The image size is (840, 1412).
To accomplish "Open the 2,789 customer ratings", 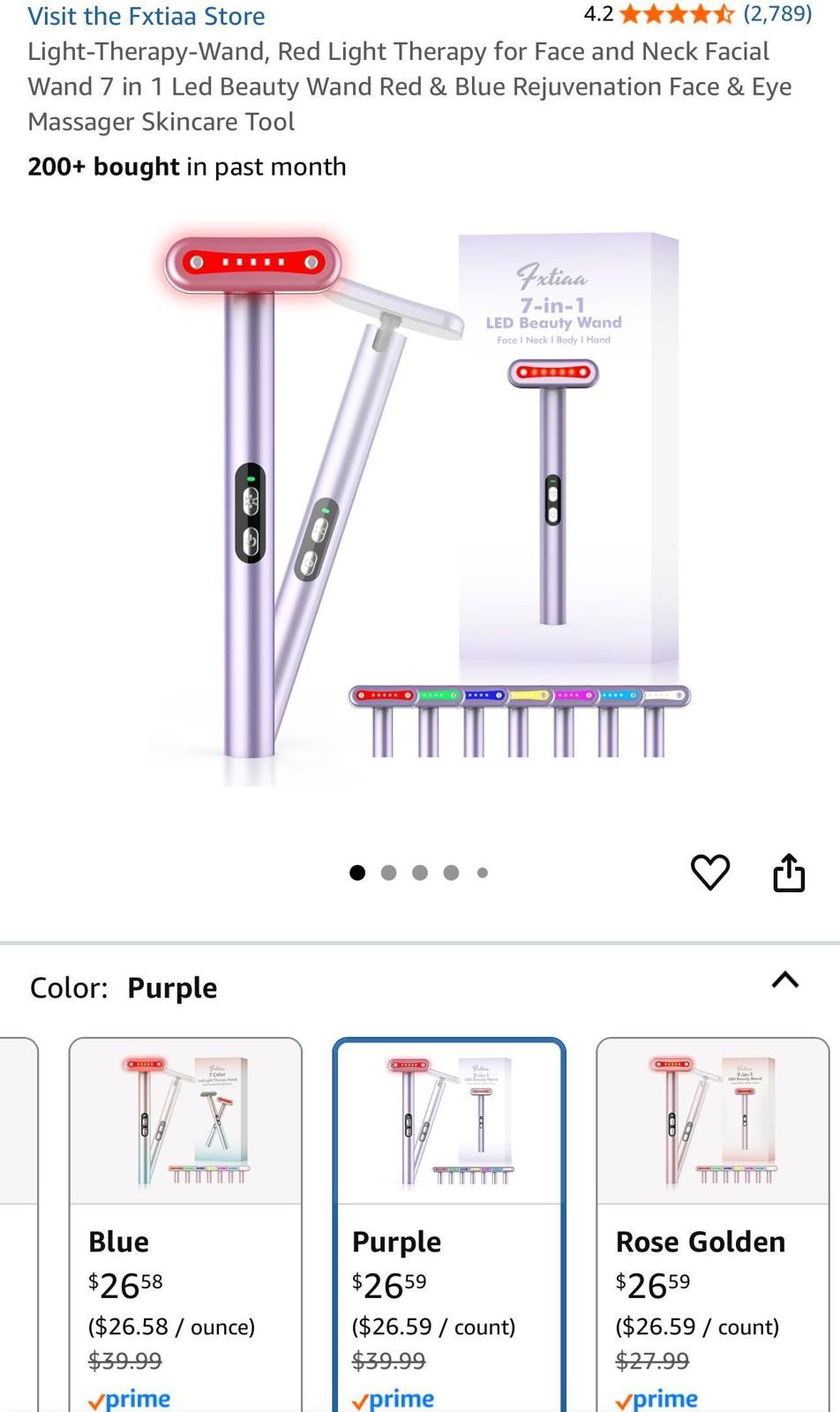I will [x=776, y=14].
